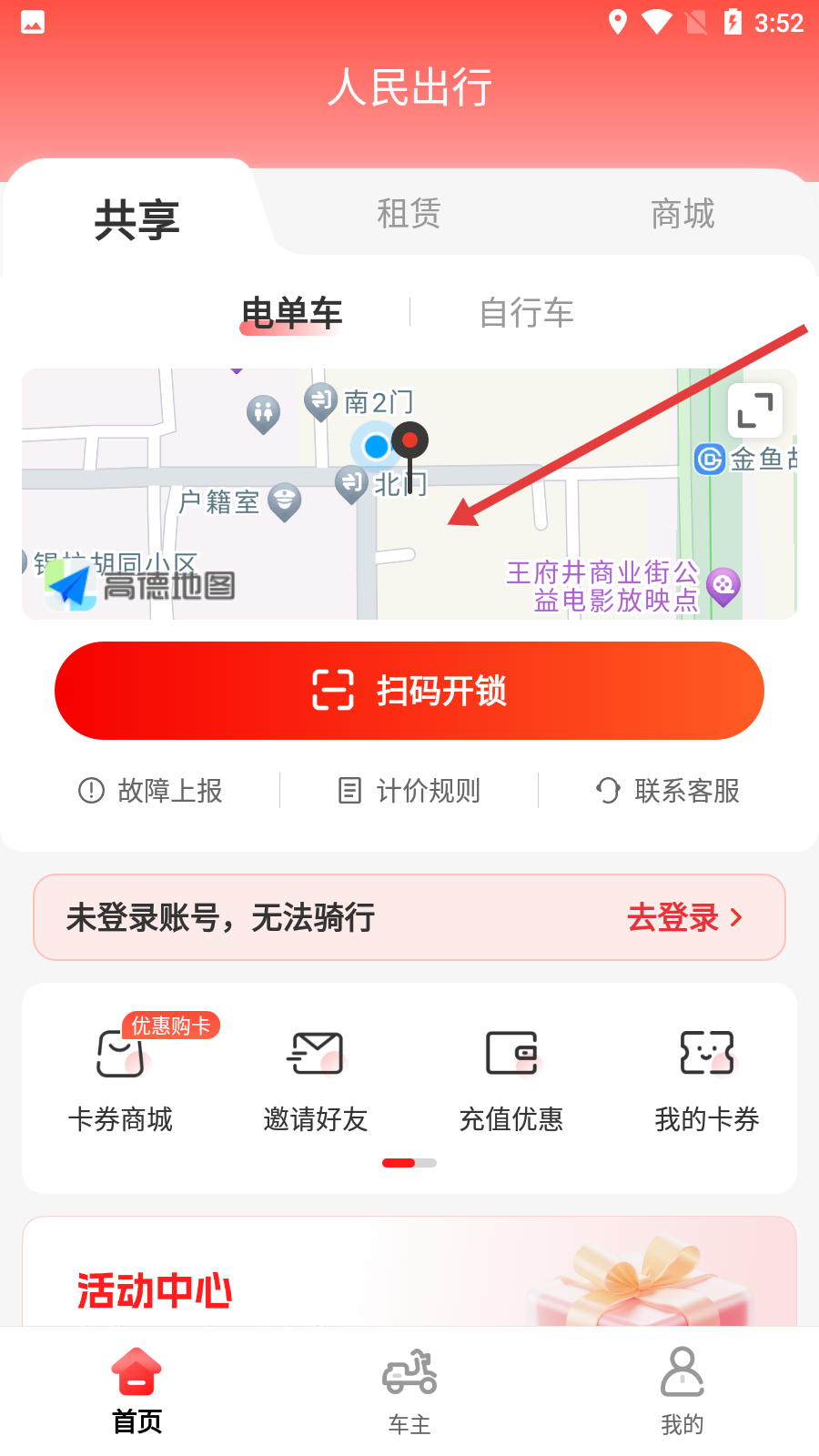
Task: Tap the 扫码开锁 button
Action: coord(409,691)
